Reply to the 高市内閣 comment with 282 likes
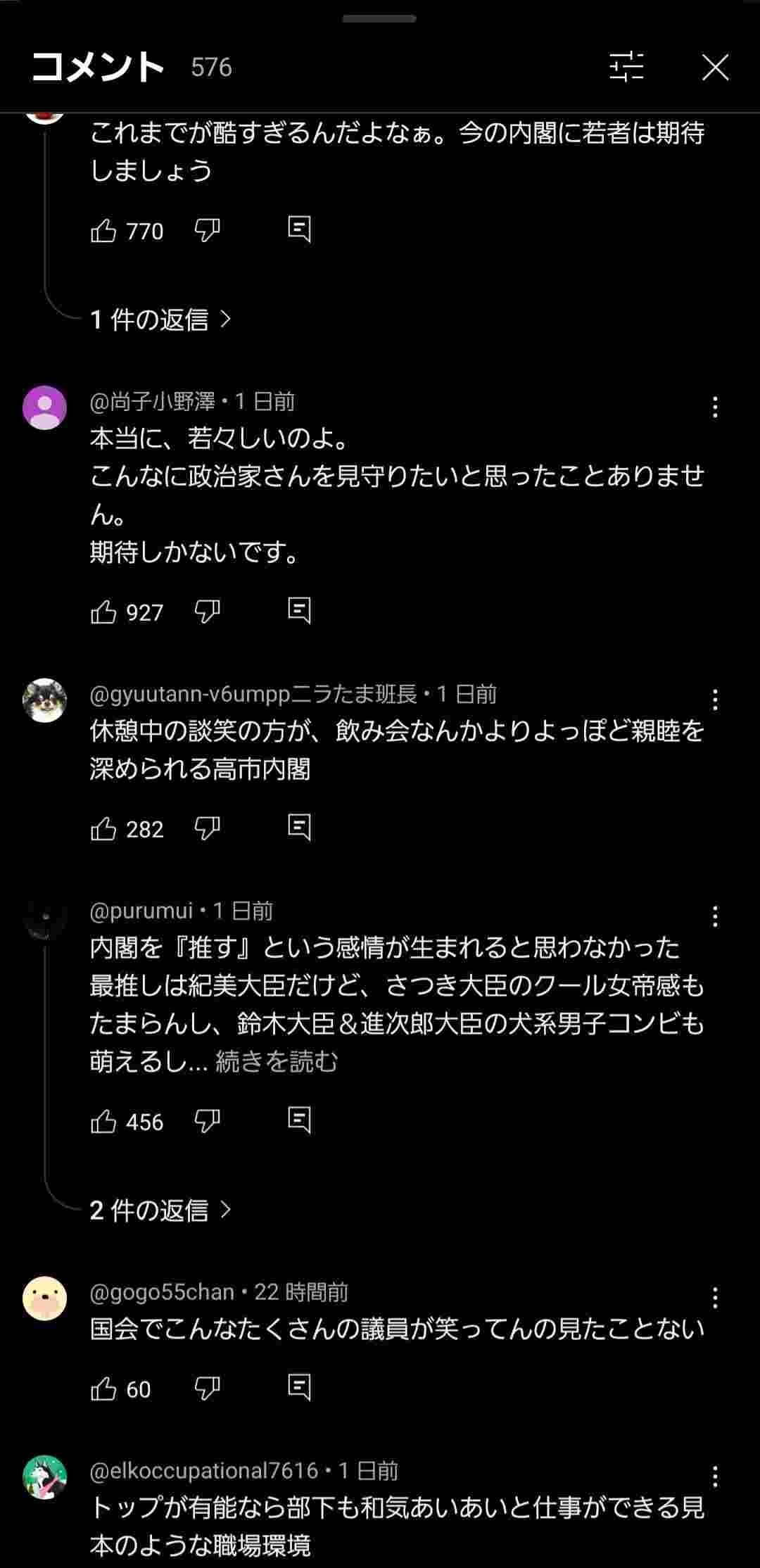 pos(299,827)
